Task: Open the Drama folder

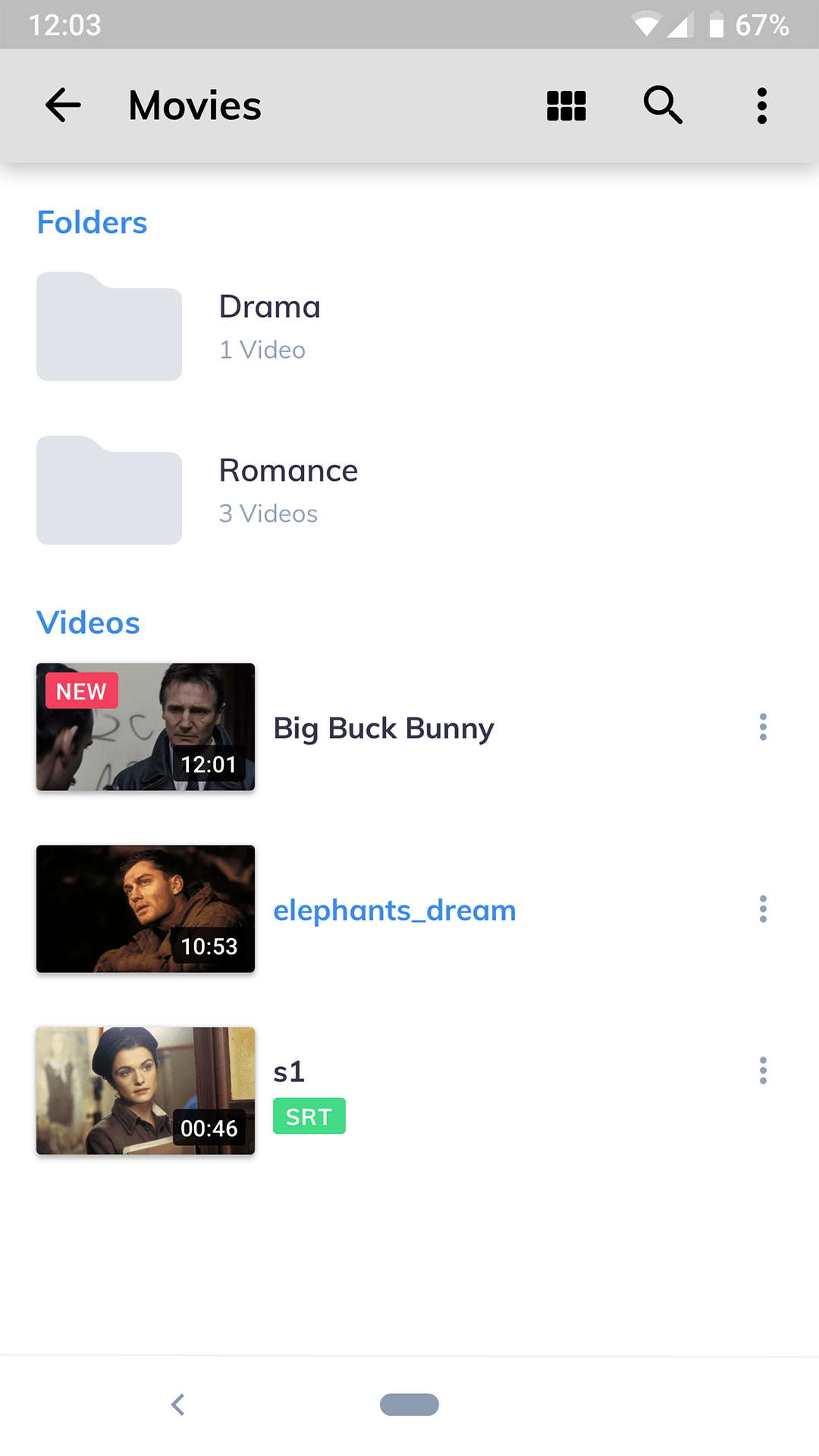Action: pyautogui.click(x=269, y=306)
